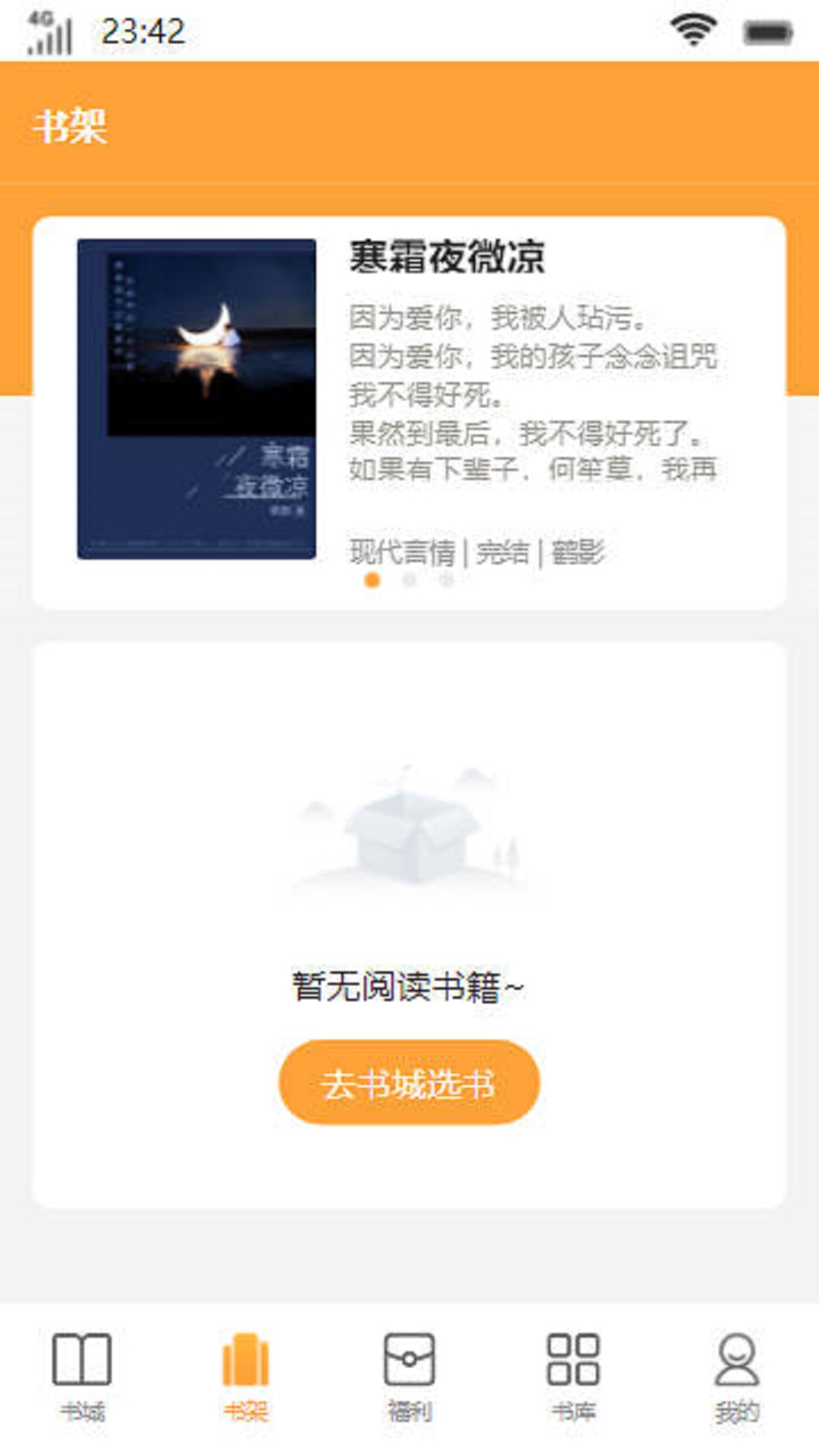Image resolution: width=819 pixels, height=1456 pixels.
Task: Tap the 去书城选书 button
Action: 409,1082
